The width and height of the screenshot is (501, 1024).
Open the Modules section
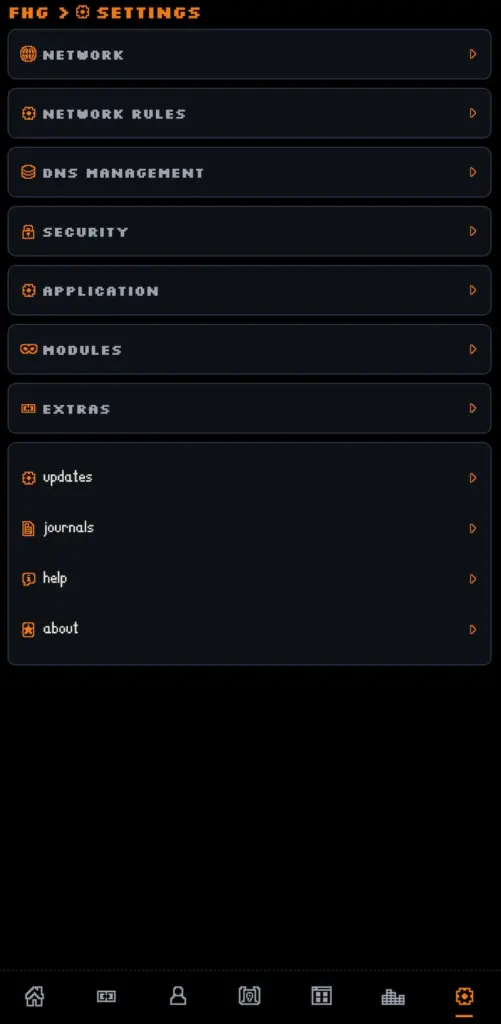pyautogui.click(x=249, y=349)
